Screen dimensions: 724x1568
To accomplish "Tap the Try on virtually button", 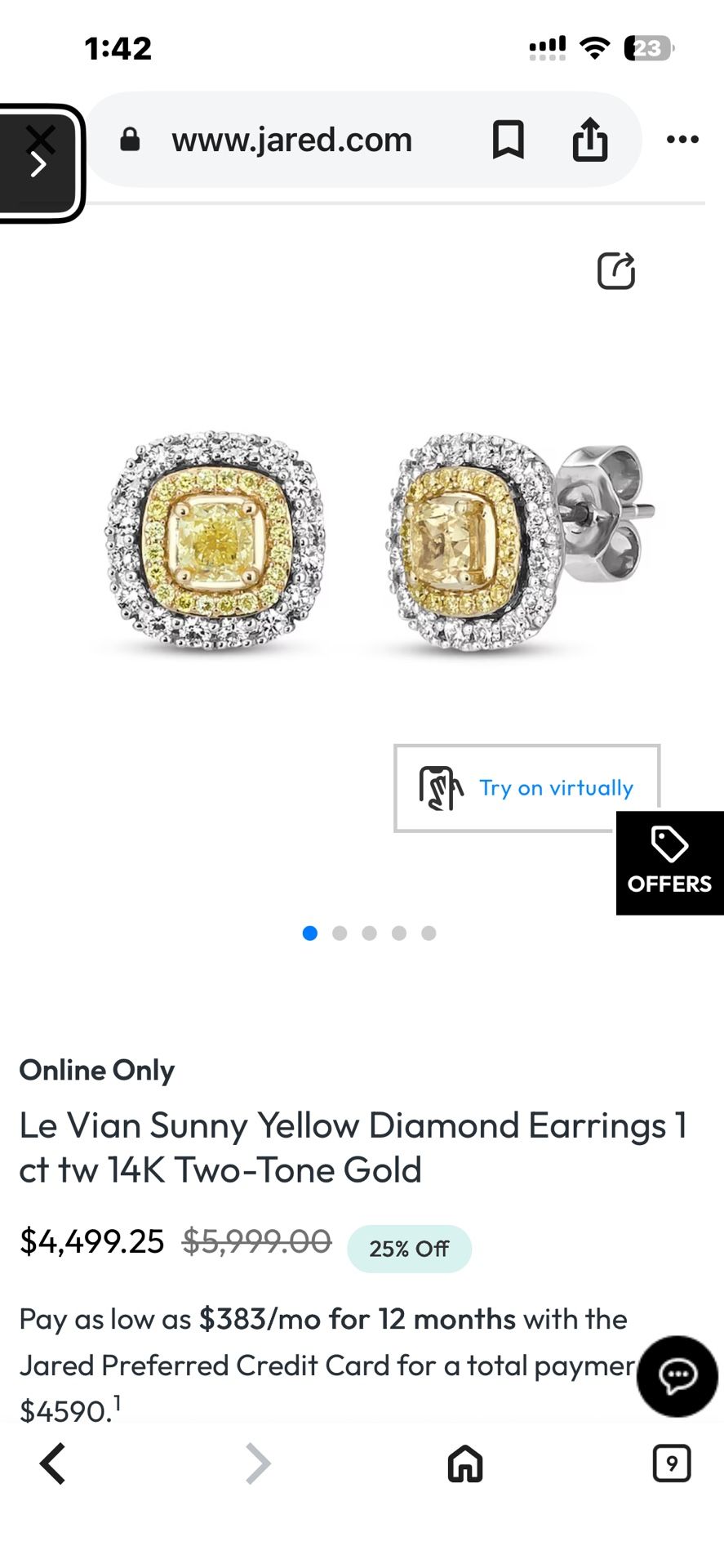I will [526, 787].
